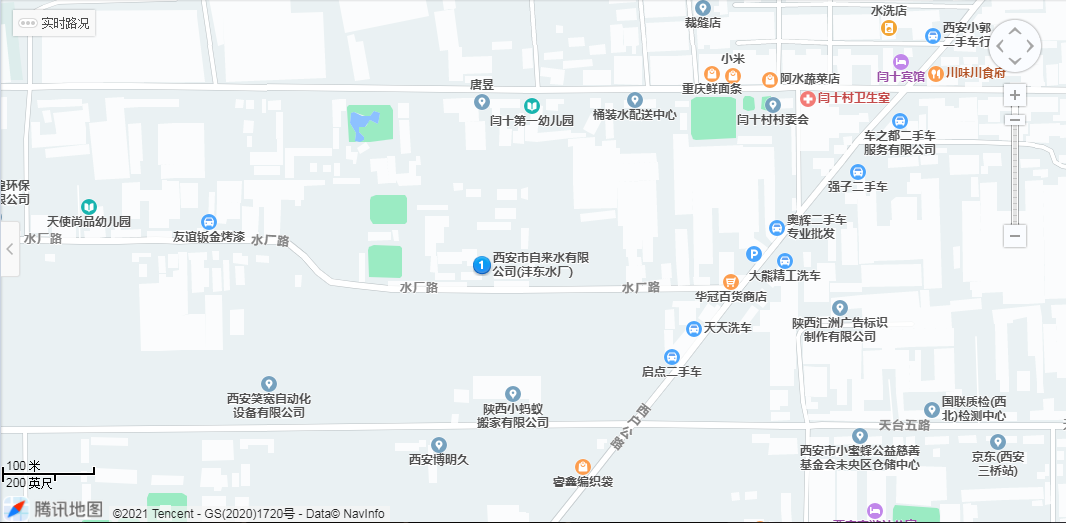Select the 陕西小蚂蚁搬家有限公司 marker

pos(513,394)
